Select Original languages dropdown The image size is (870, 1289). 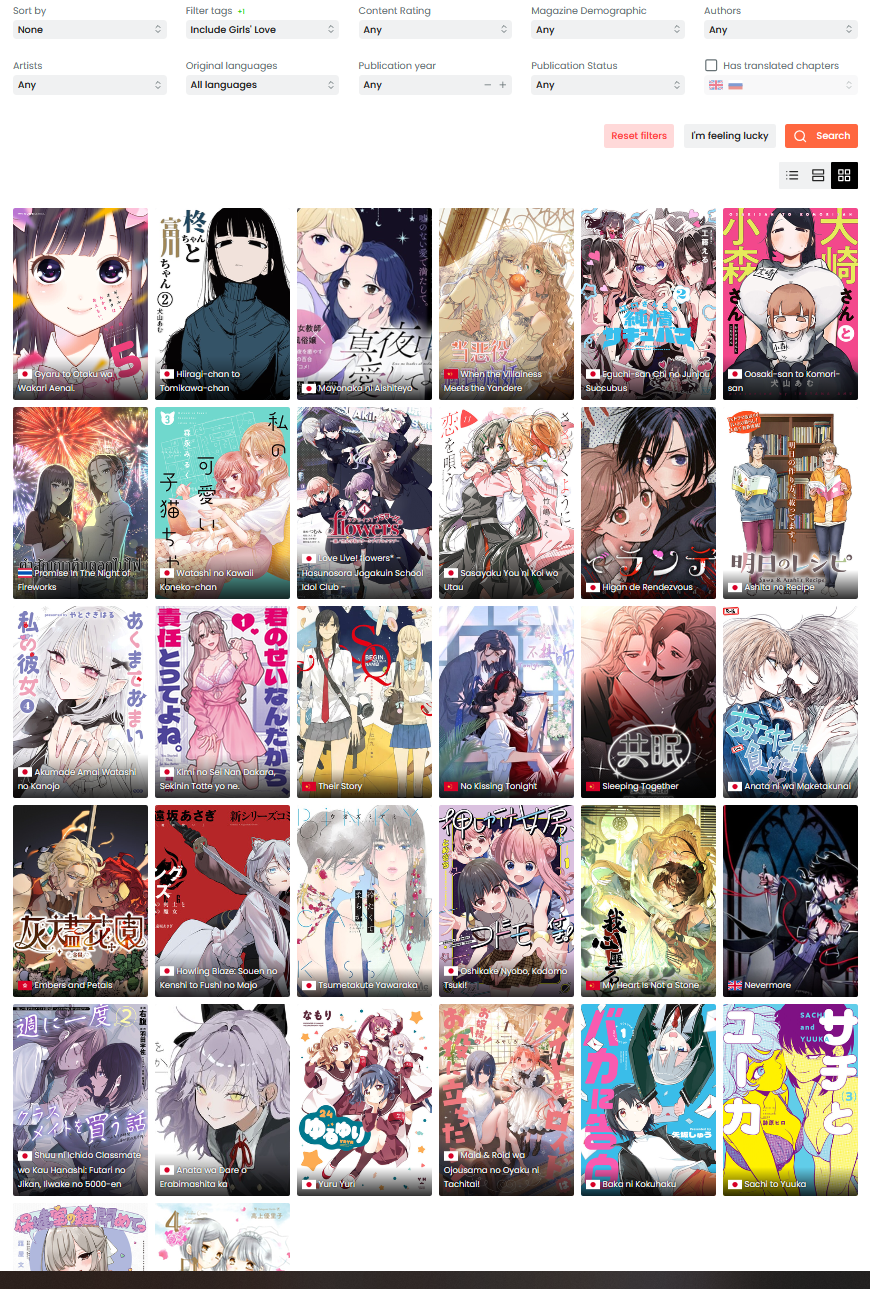point(262,85)
